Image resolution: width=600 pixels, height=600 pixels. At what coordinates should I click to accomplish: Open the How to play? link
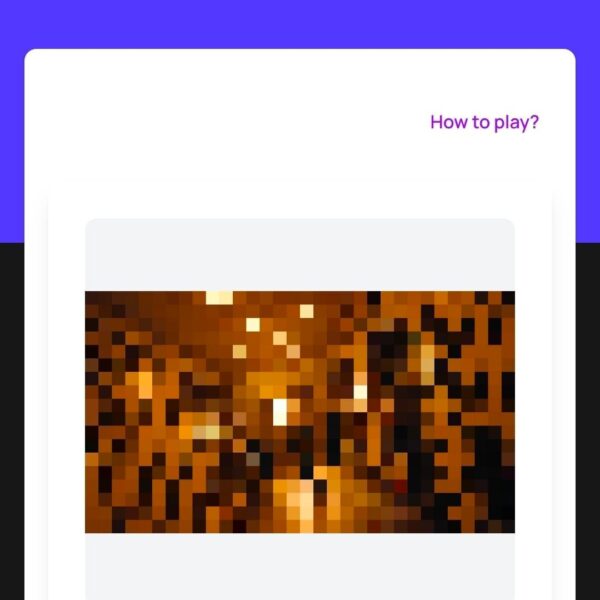point(484,122)
